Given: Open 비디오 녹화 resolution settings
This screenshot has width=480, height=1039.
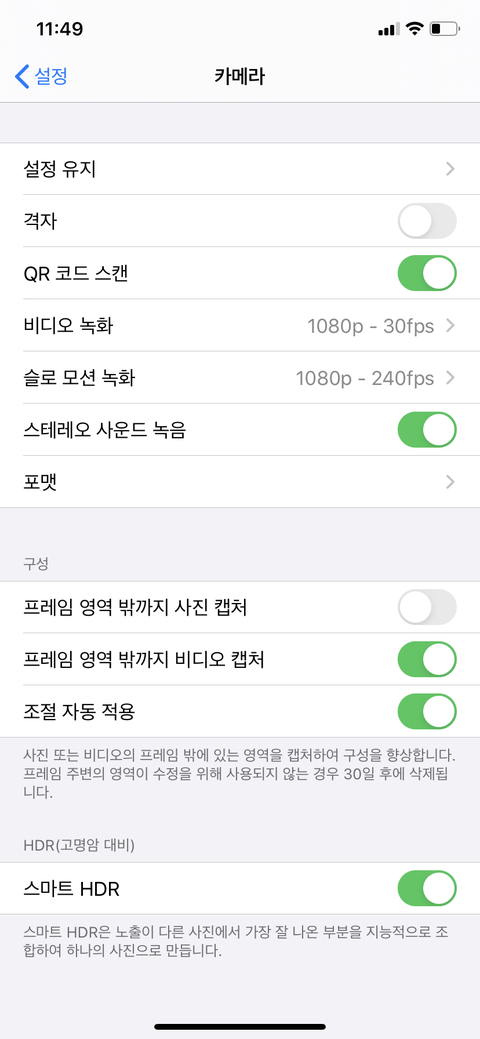Looking at the screenshot, I should tap(240, 325).
